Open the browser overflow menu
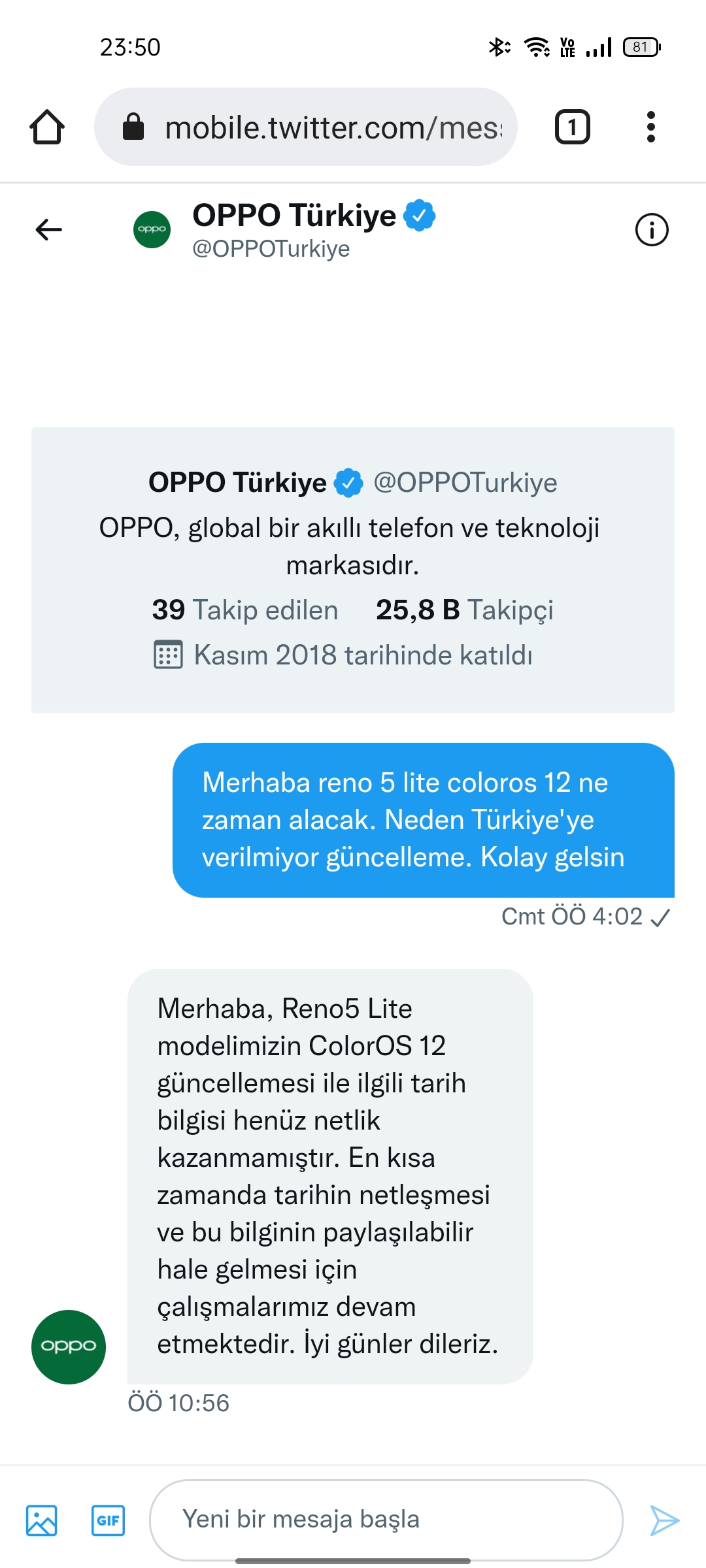Screen dimensions: 706x1568 [x=650, y=127]
